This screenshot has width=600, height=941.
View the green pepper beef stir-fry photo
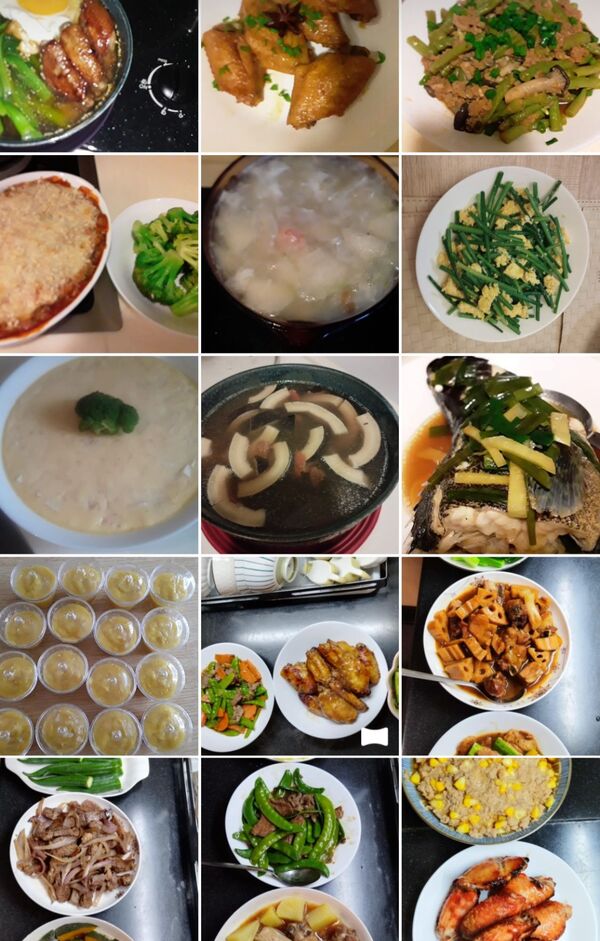pyautogui.click(x=299, y=849)
